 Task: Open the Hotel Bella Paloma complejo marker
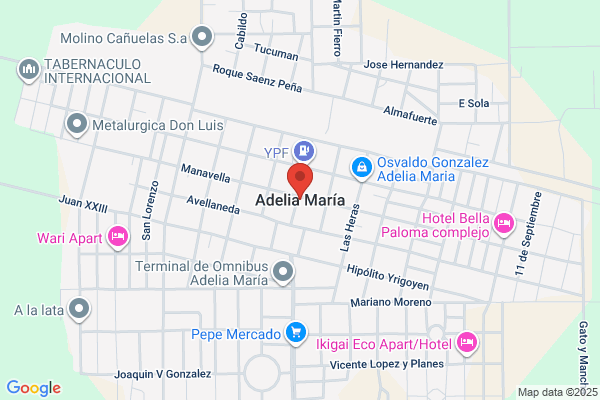point(504,224)
